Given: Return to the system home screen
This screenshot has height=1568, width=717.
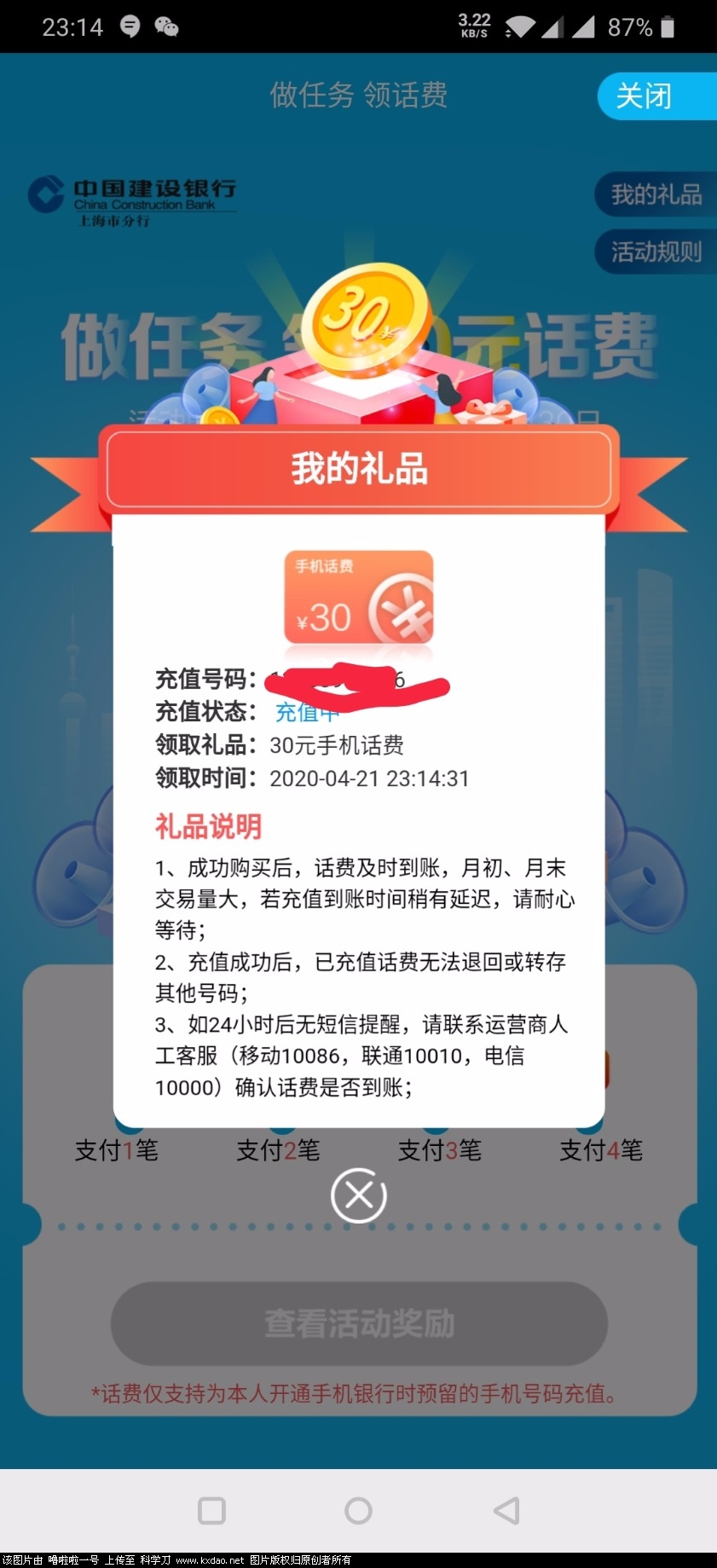Looking at the screenshot, I should pos(358,1510).
